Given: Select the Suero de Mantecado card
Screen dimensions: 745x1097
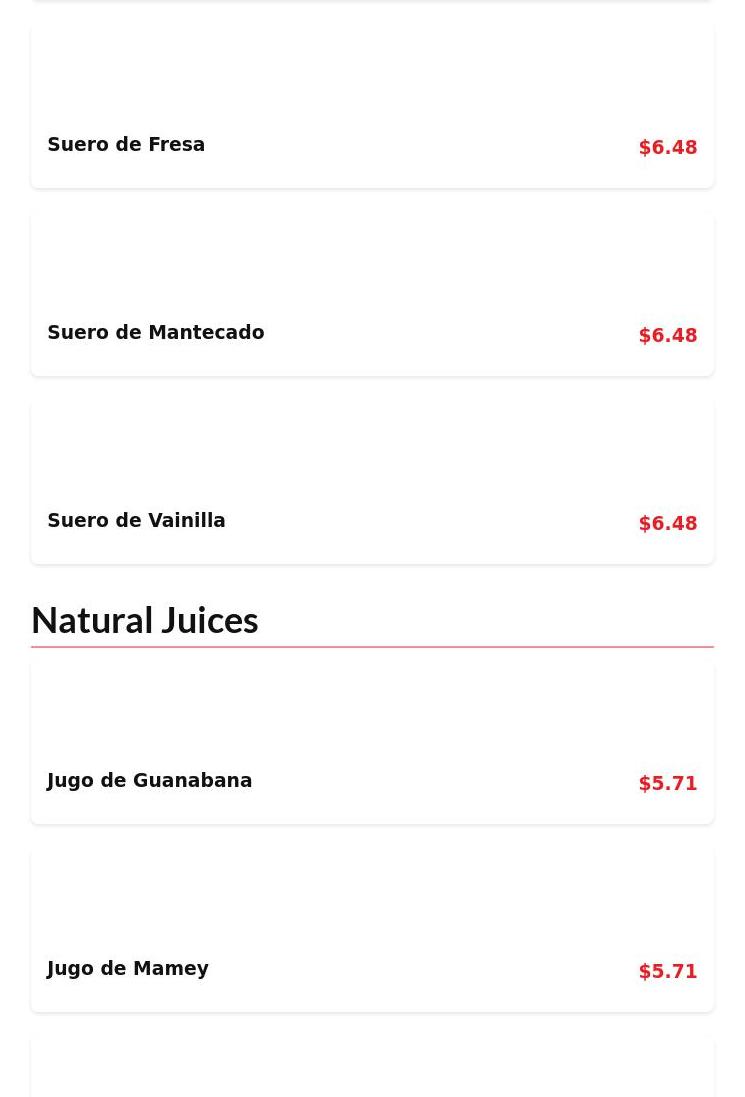Looking at the screenshot, I should 372,295.
